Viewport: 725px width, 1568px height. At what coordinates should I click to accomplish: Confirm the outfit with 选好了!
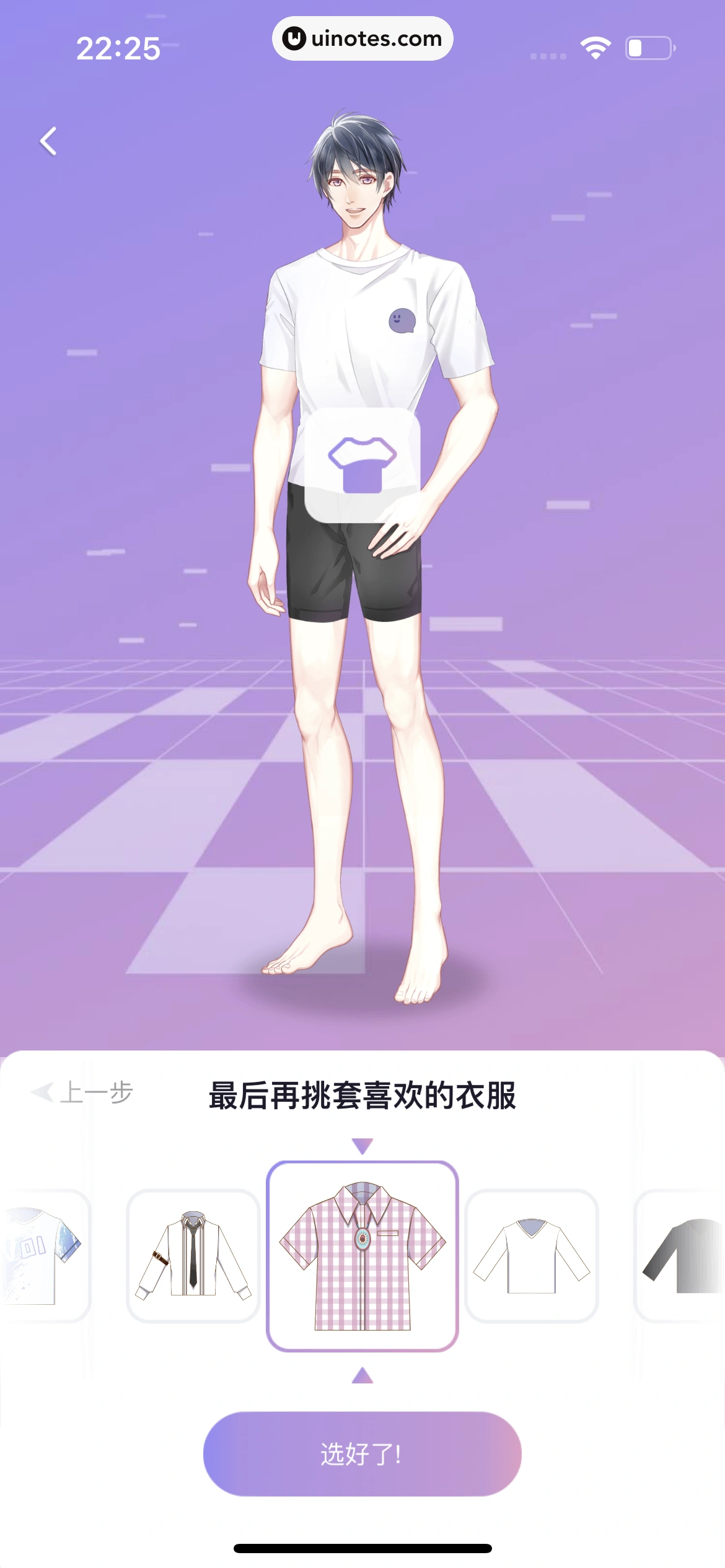362,1453
